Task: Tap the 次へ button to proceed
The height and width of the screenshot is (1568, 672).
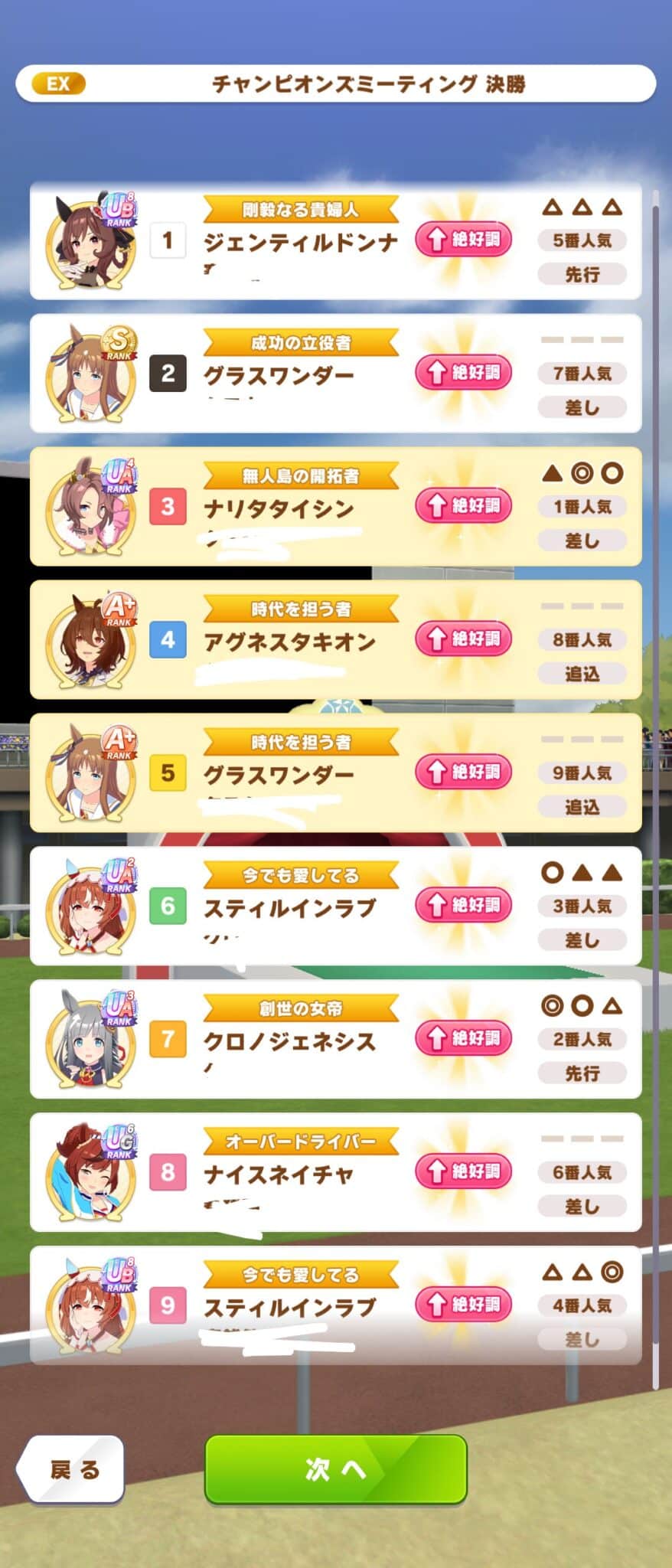Action: pyautogui.click(x=335, y=1468)
